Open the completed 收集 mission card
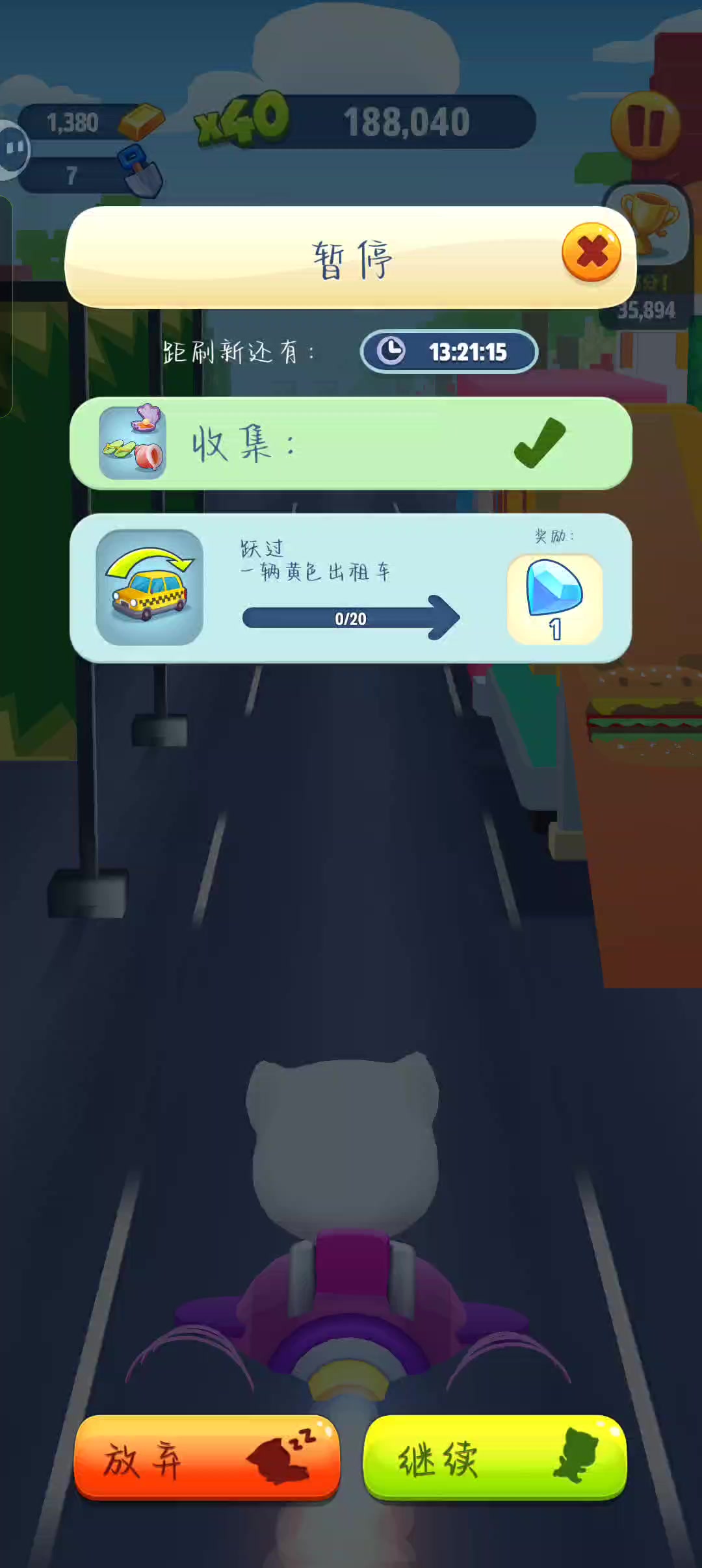Screen dimensions: 702x1568 coord(351,443)
